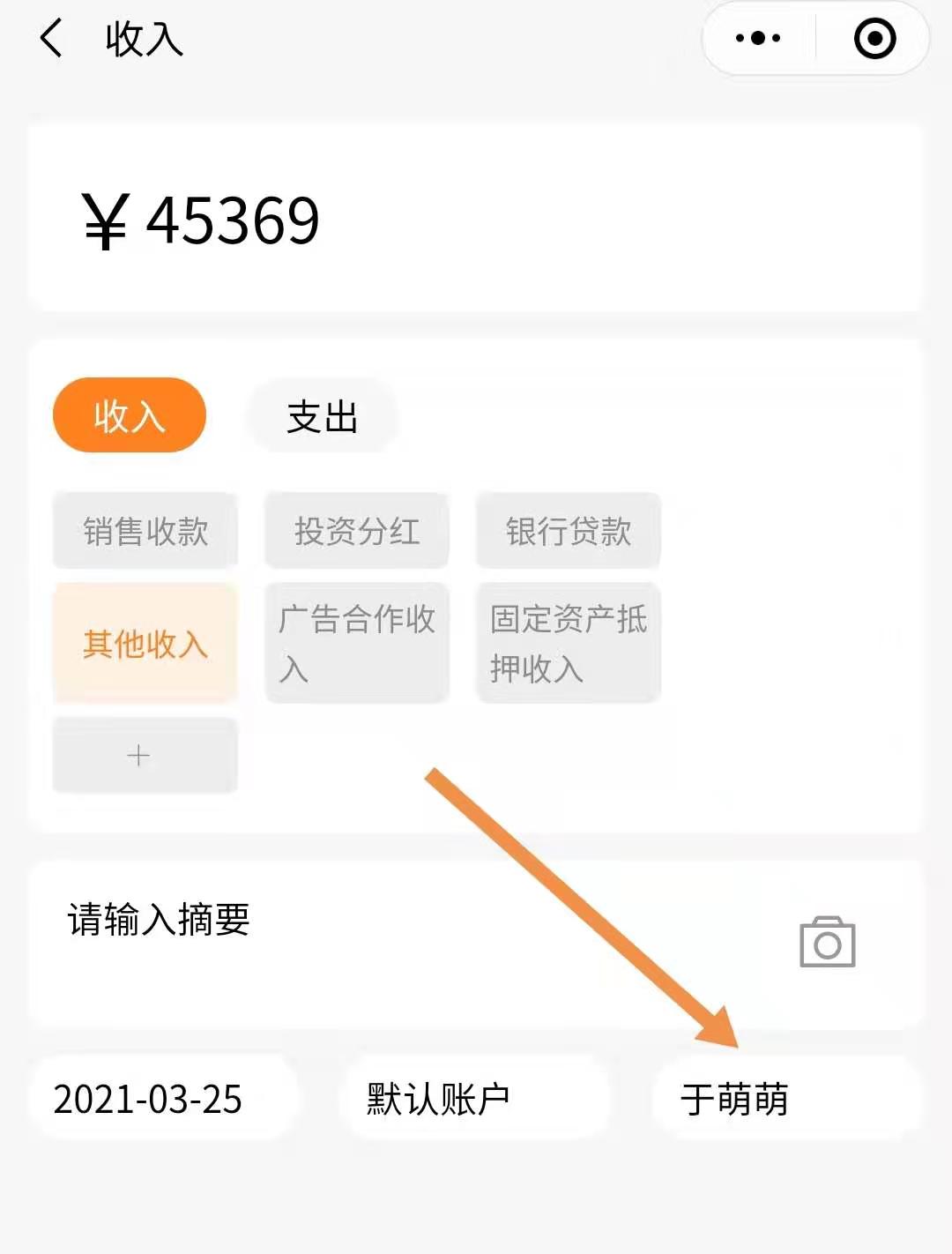Switch to the 支出 tab

coord(323,416)
